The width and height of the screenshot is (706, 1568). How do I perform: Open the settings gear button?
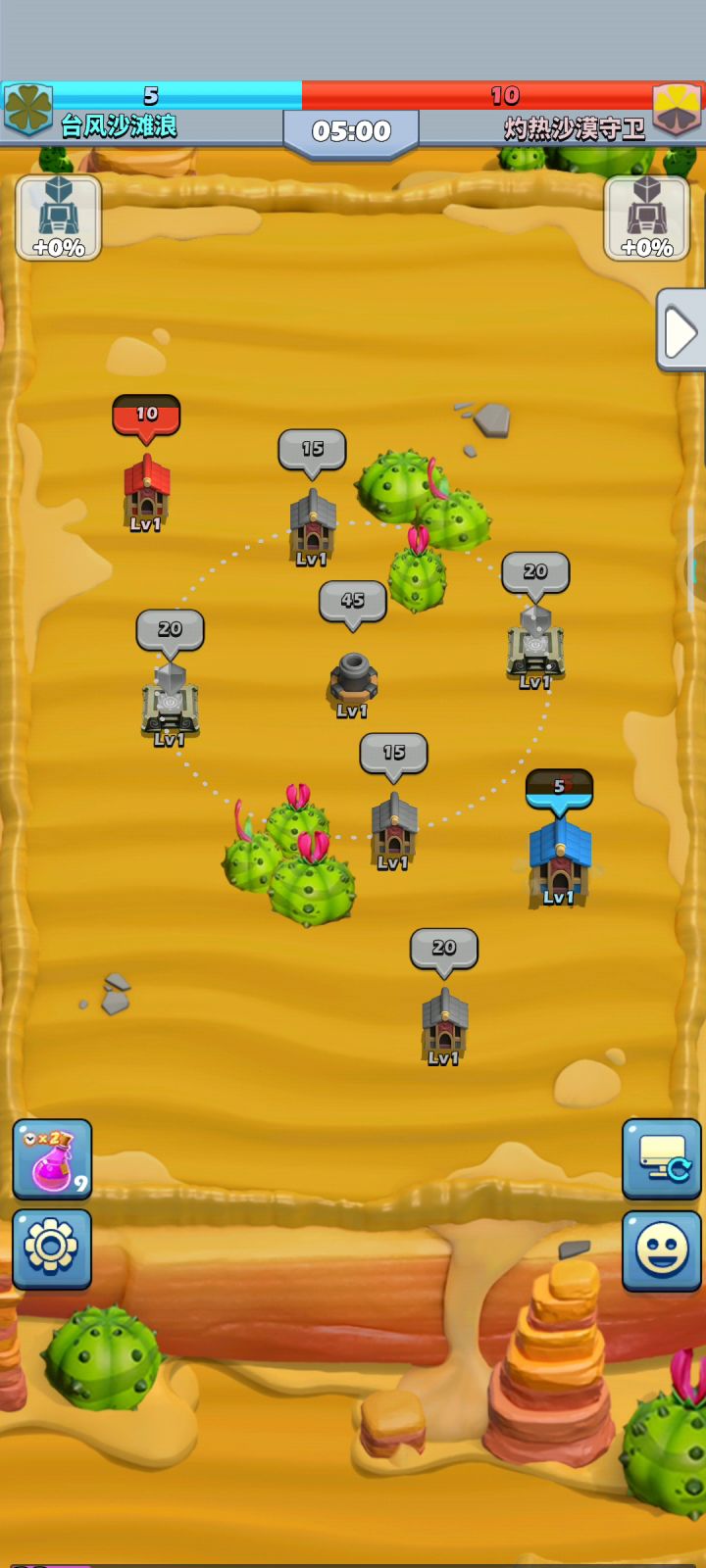(52, 1248)
